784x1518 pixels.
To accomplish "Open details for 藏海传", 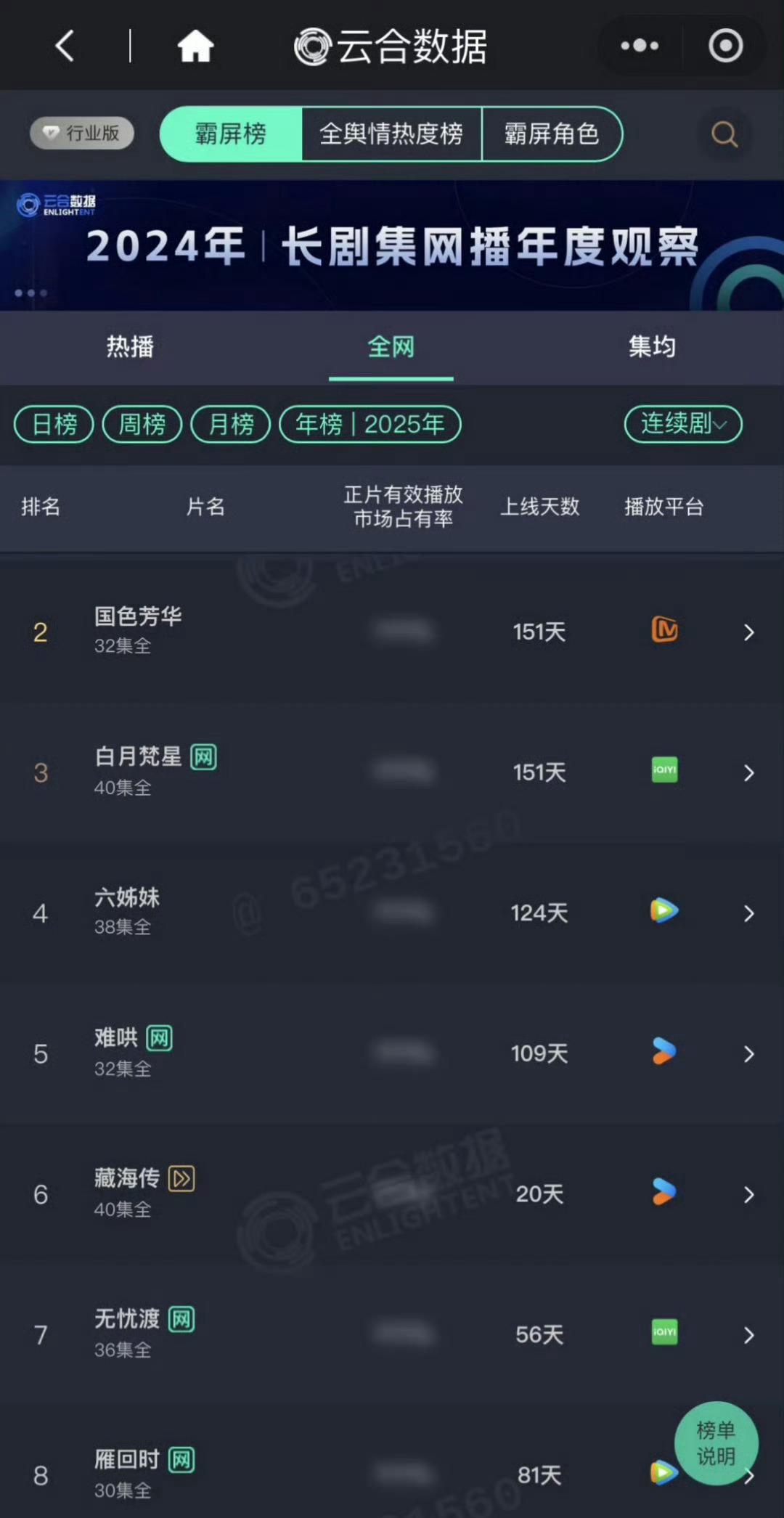I will (392, 1193).
